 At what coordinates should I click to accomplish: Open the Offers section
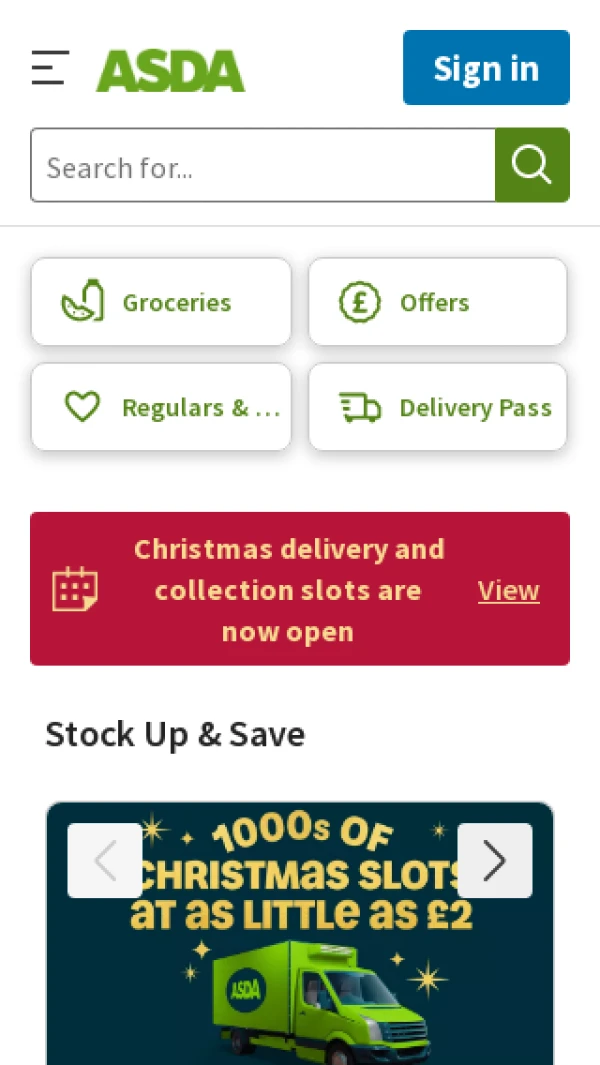[x=437, y=302]
